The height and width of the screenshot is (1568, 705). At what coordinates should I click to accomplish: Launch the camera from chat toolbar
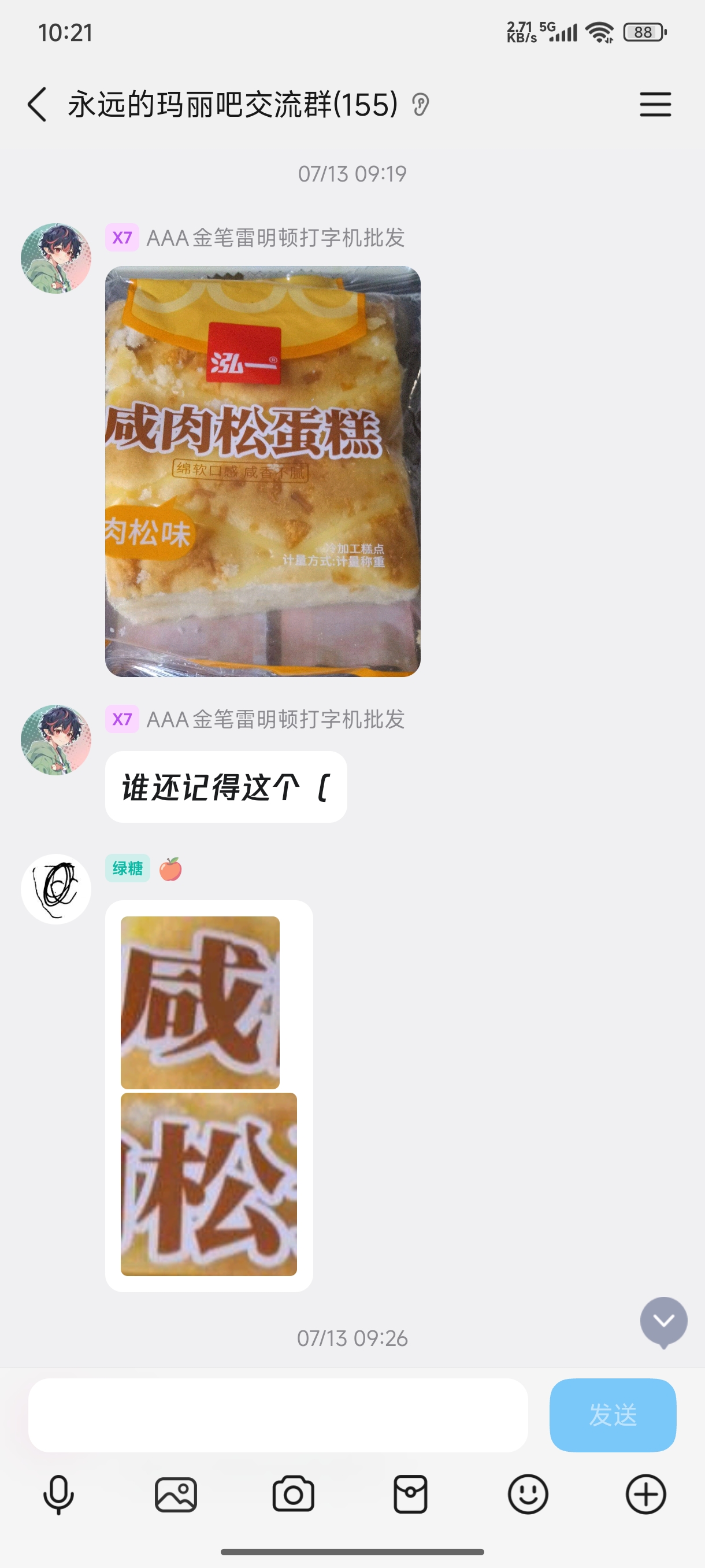[x=293, y=1495]
